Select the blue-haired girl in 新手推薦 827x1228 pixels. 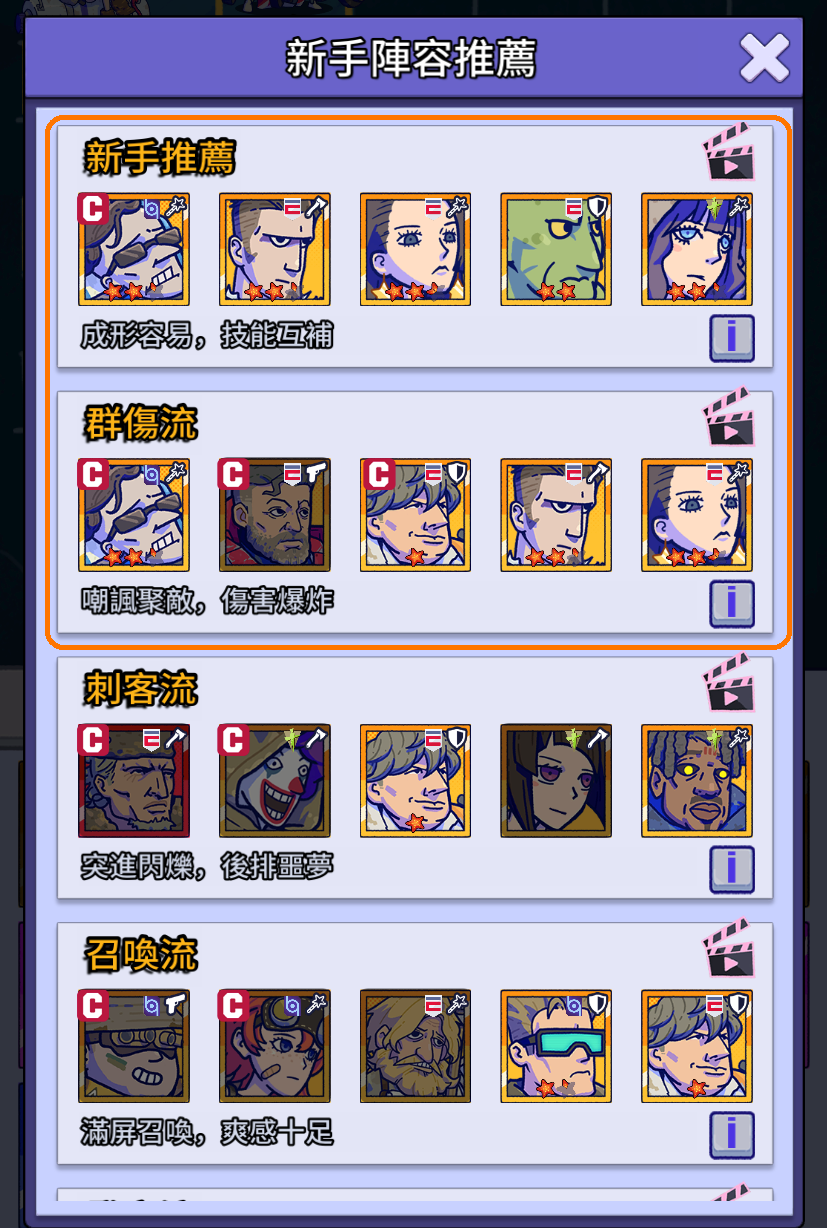(x=697, y=249)
